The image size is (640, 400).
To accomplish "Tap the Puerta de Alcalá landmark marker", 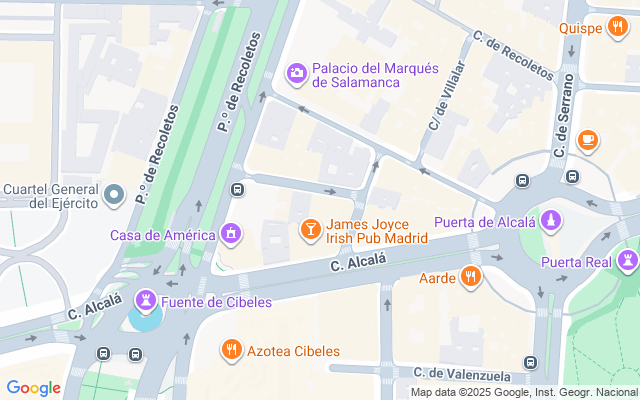I will pyautogui.click(x=550, y=221).
